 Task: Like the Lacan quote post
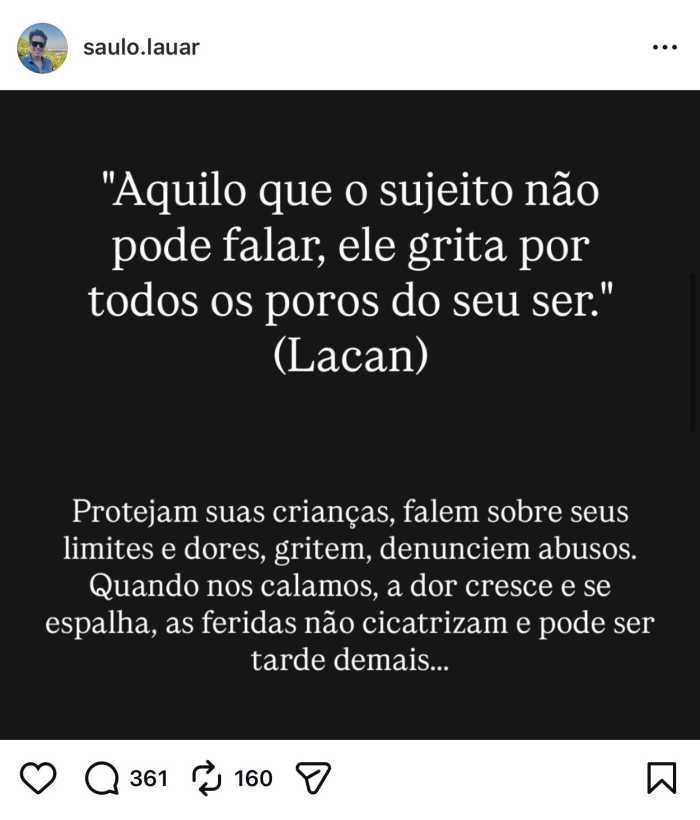[38, 778]
